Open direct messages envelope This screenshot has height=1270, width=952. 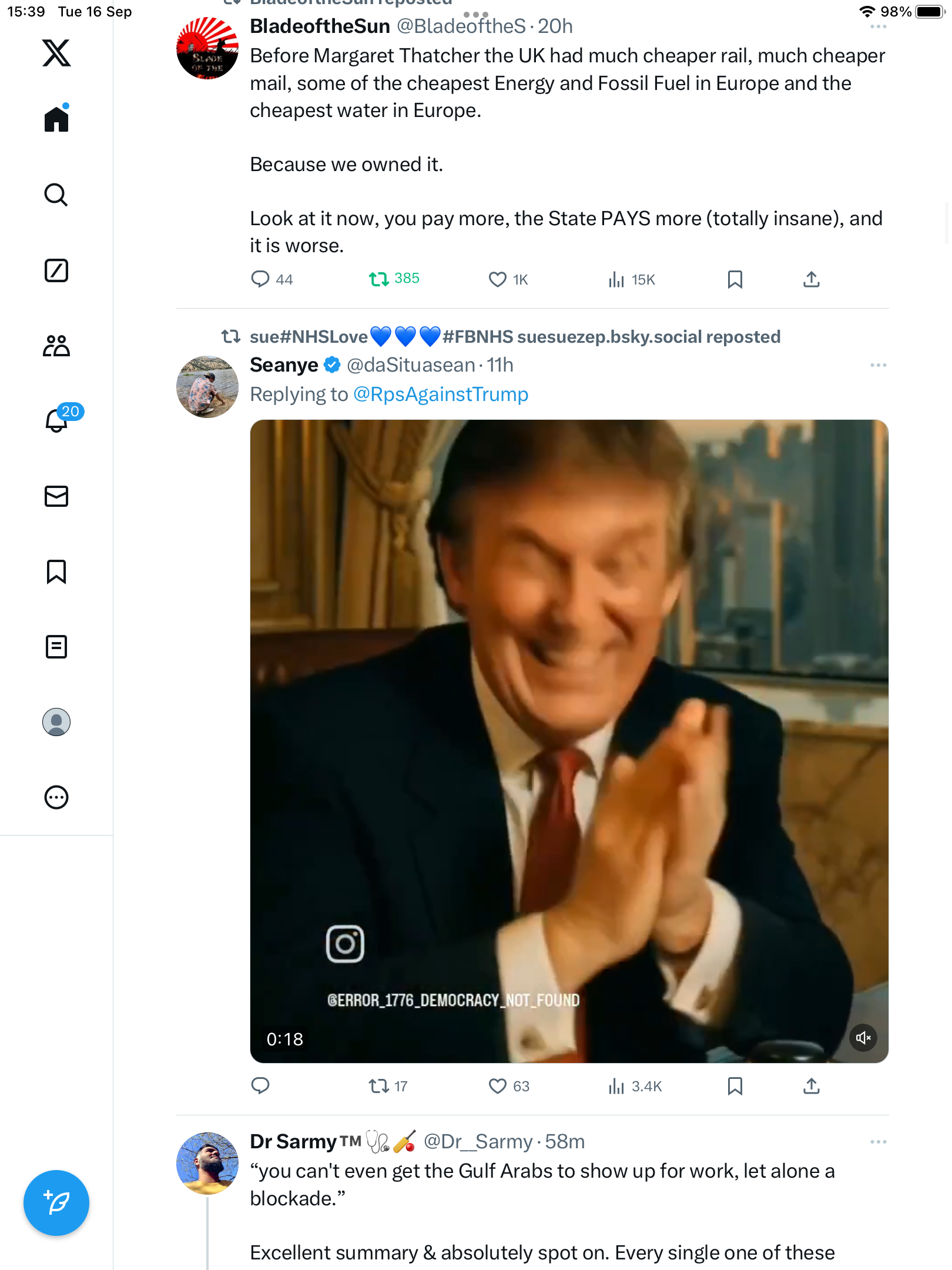[56, 496]
